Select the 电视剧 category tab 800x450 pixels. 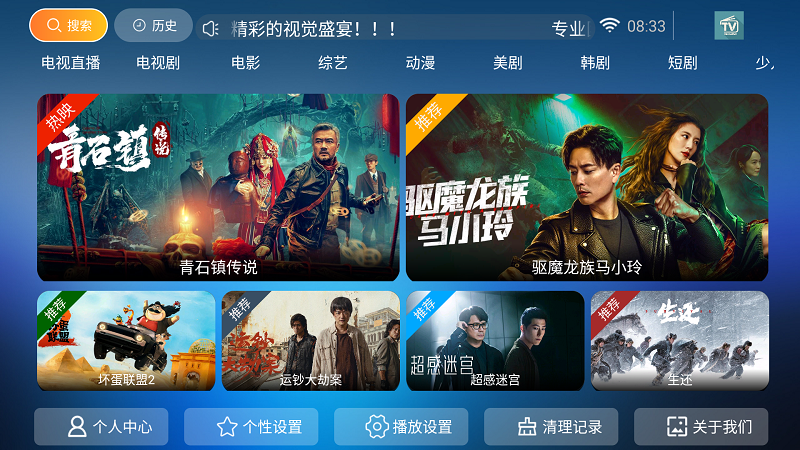158,63
